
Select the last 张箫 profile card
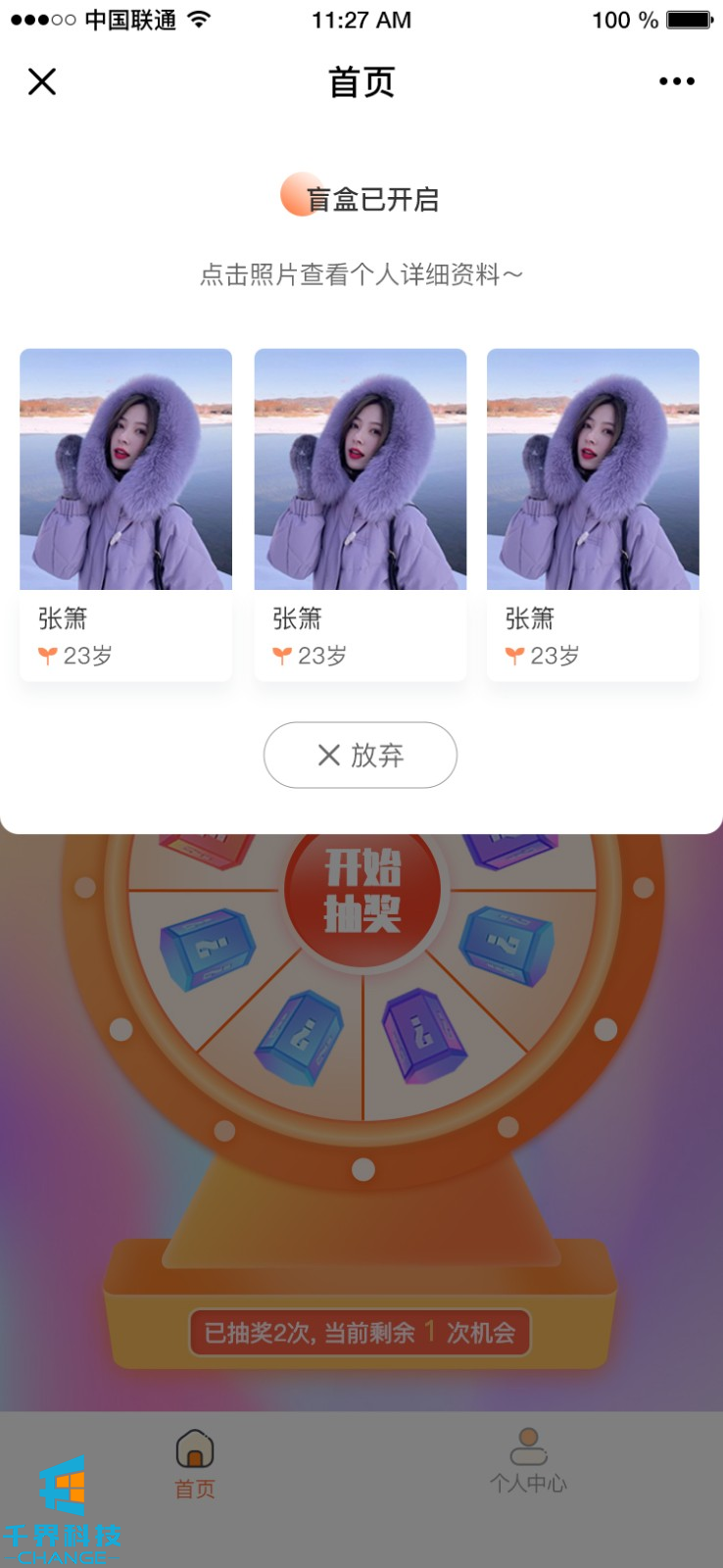point(593,514)
